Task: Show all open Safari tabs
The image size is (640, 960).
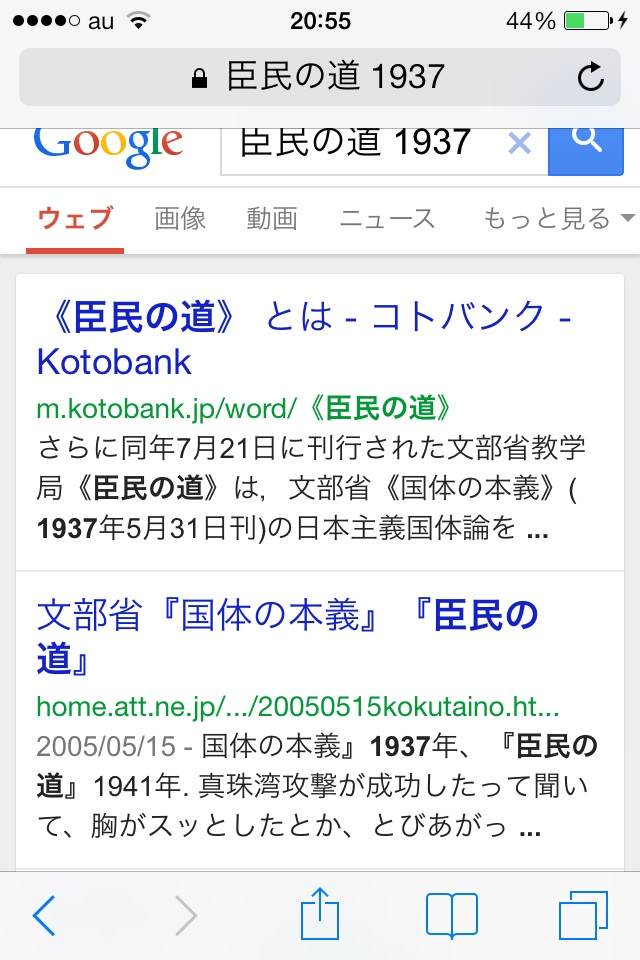Action: point(583,915)
